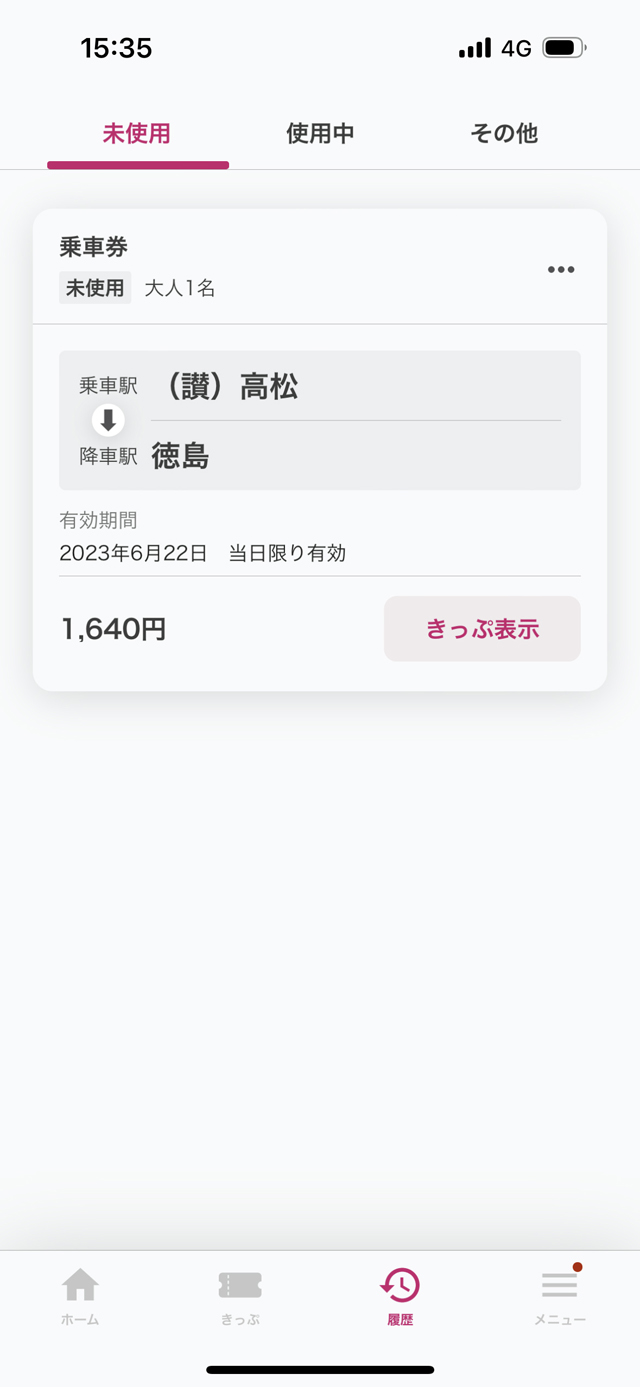Tap the きっぷ表示 button
Screen dimensions: 640x1387
pyautogui.click(x=482, y=629)
